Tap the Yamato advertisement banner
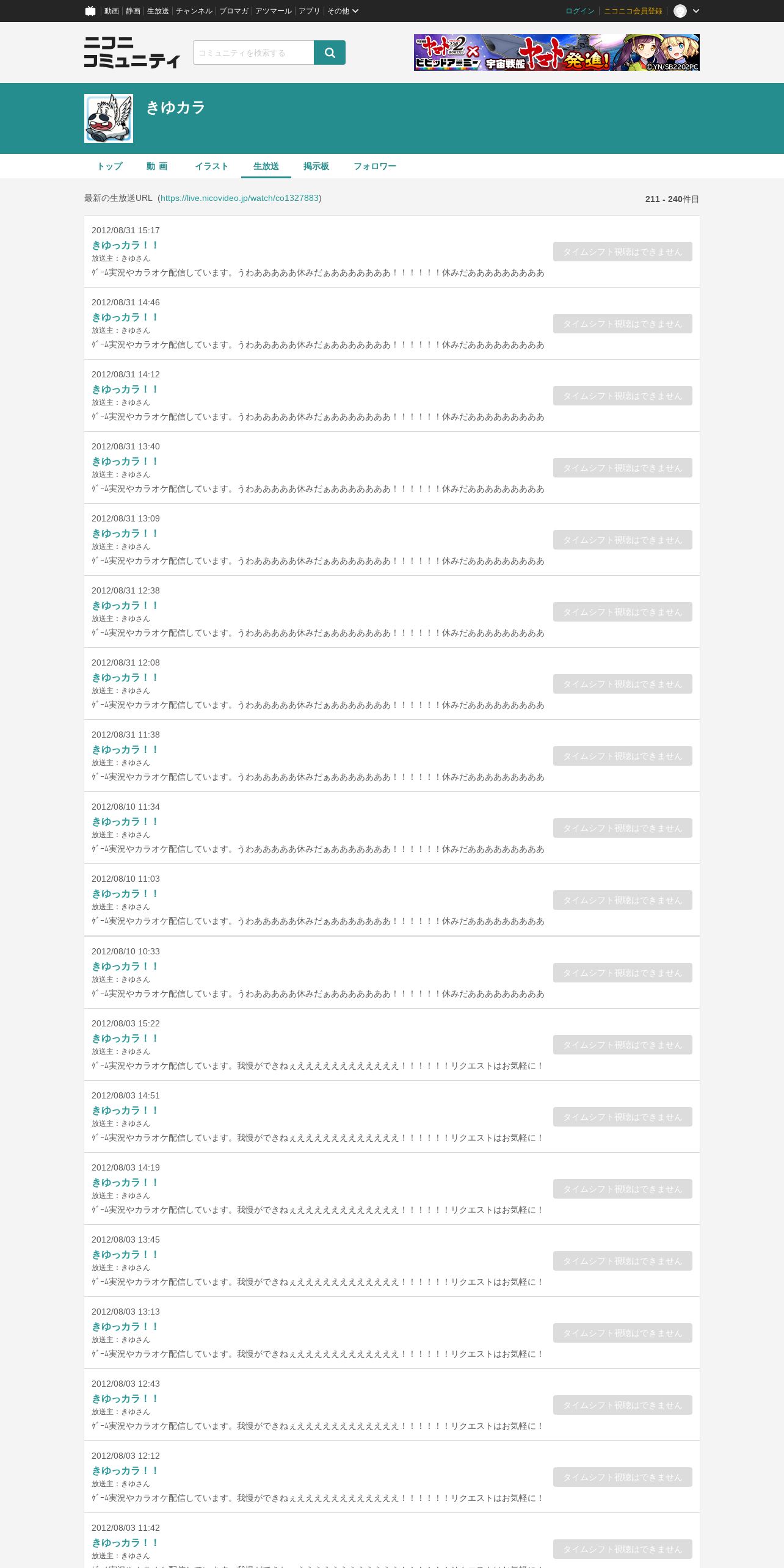This screenshot has height=1568, width=784. (556, 53)
